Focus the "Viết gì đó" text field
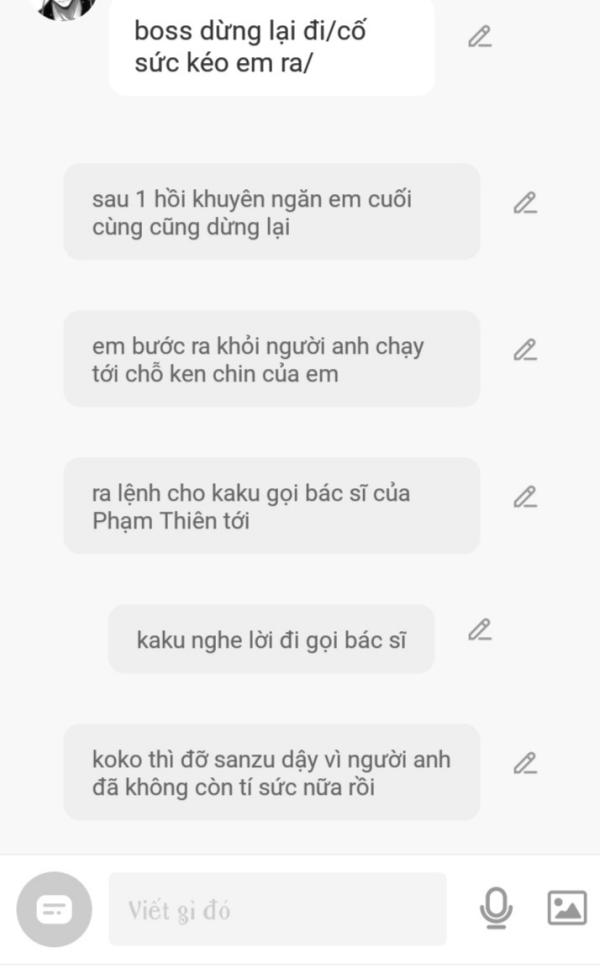The height and width of the screenshot is (968, 600). (x=278, y=909)
